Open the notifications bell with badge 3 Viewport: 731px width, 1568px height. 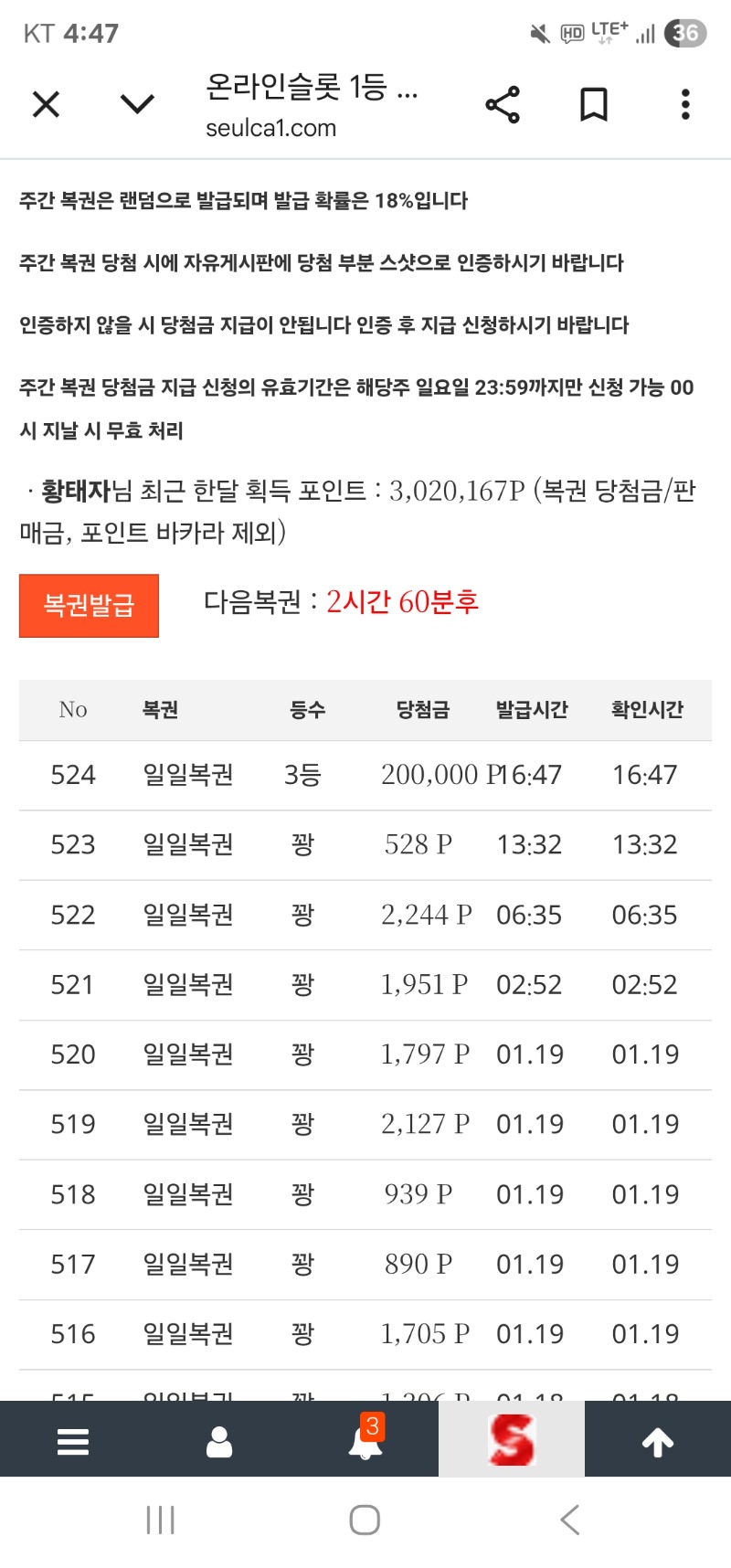click(x=365, y=1442)
